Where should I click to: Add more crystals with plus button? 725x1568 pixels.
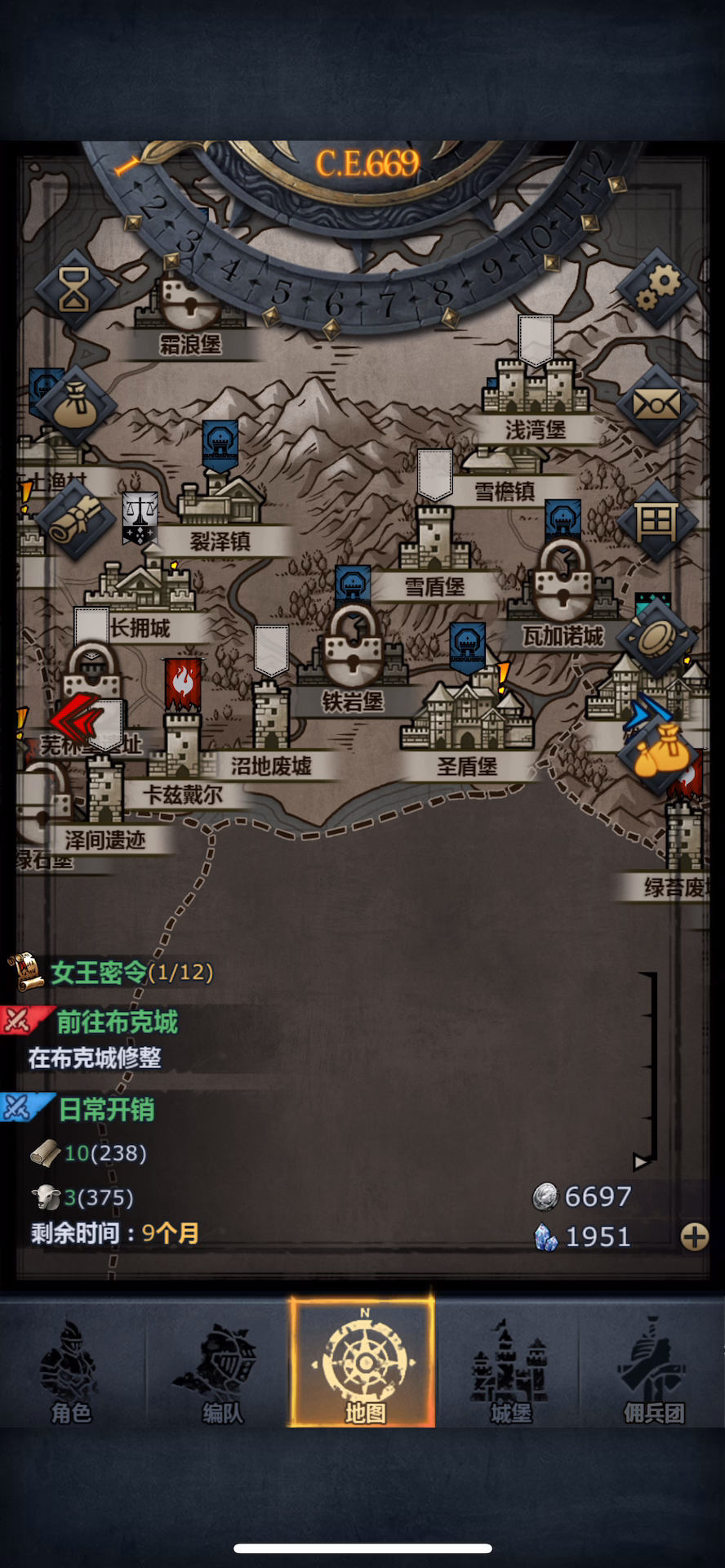695,1236
